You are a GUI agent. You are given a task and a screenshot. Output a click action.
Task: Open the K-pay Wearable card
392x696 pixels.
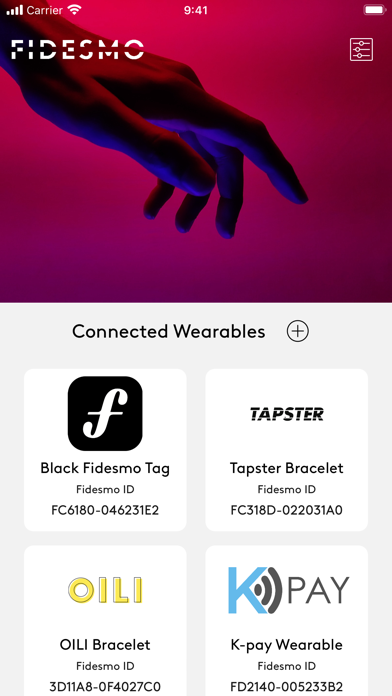click(x=287, y=621)
